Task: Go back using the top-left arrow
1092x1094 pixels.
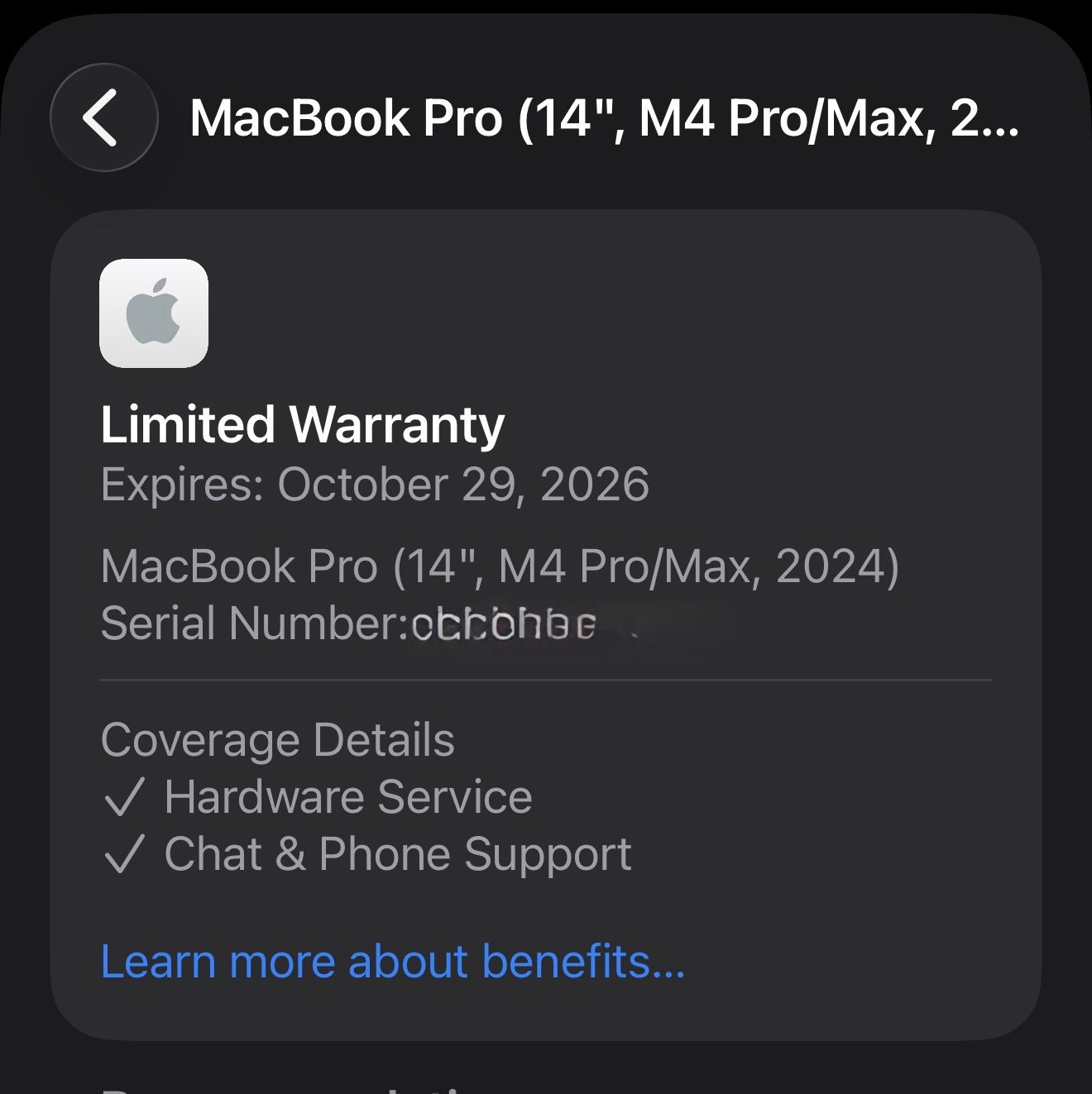Action: 103,118
